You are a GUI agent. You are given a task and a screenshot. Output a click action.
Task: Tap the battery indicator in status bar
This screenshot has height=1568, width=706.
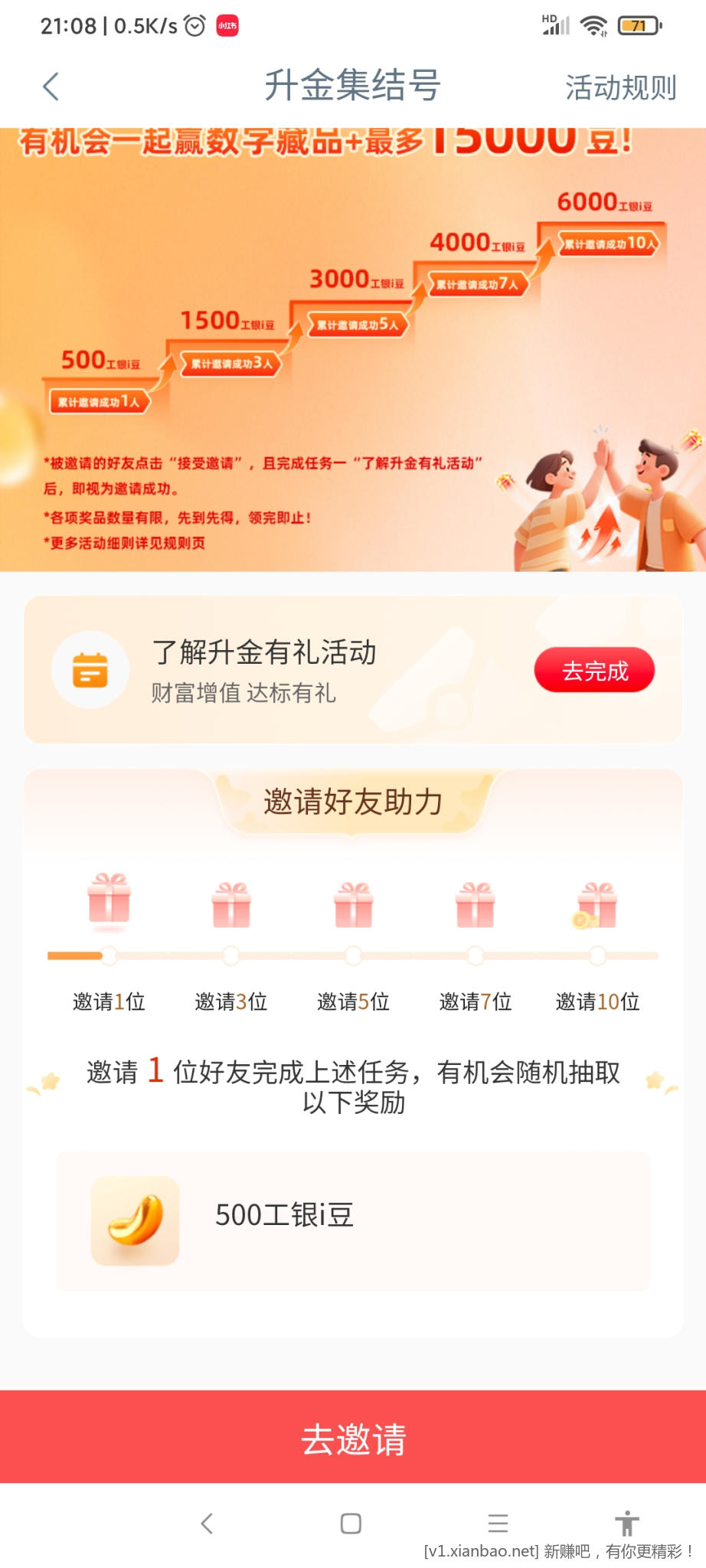pyautogui.click(x=639, y=25)
